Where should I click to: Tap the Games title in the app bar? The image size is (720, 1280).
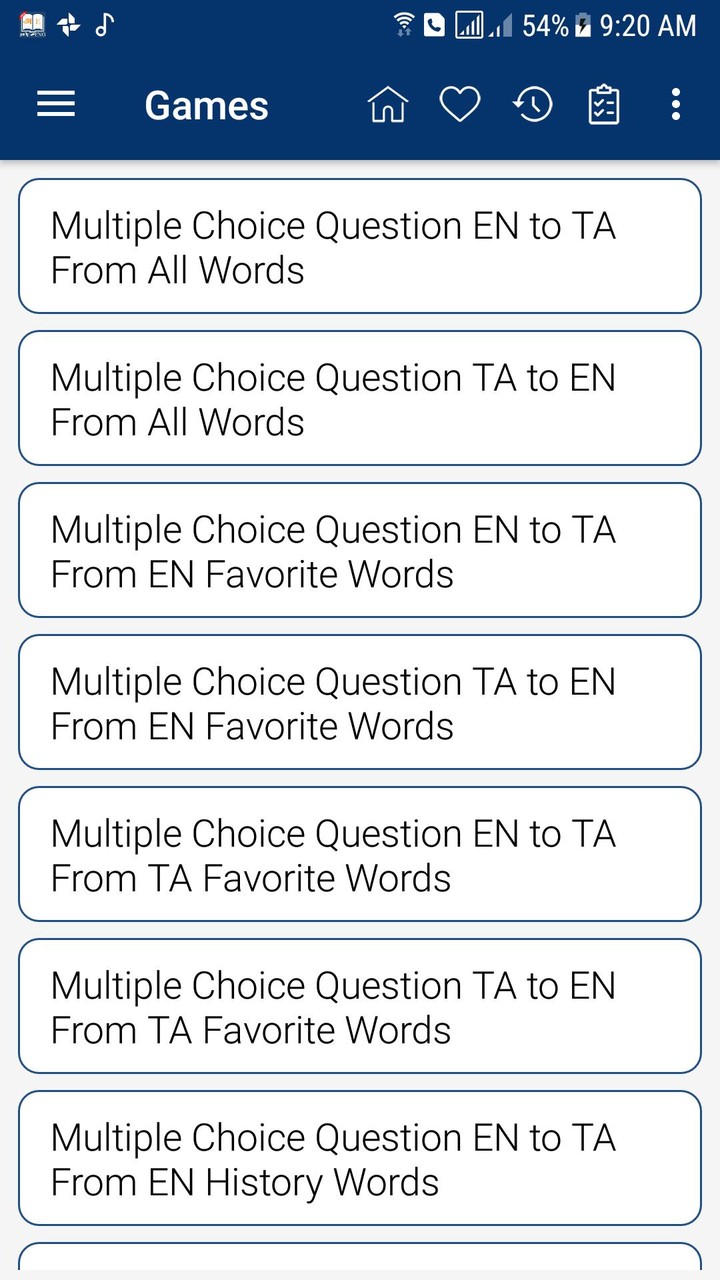coord(206,104)
